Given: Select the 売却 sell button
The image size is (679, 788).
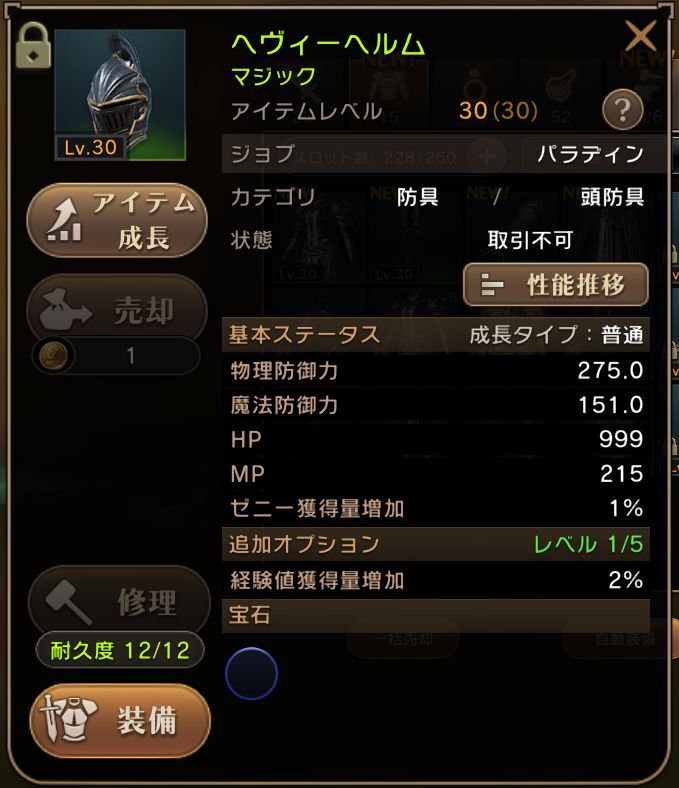Looking at the screenshot, I should (117, 312).
